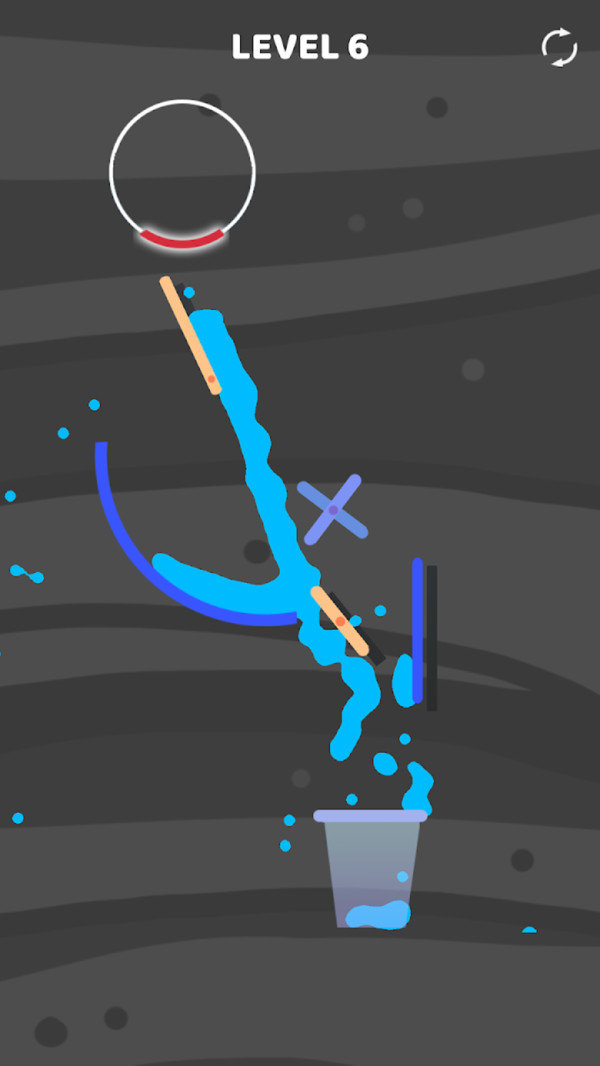Tap the white circle water dispenser

(182, 172)
